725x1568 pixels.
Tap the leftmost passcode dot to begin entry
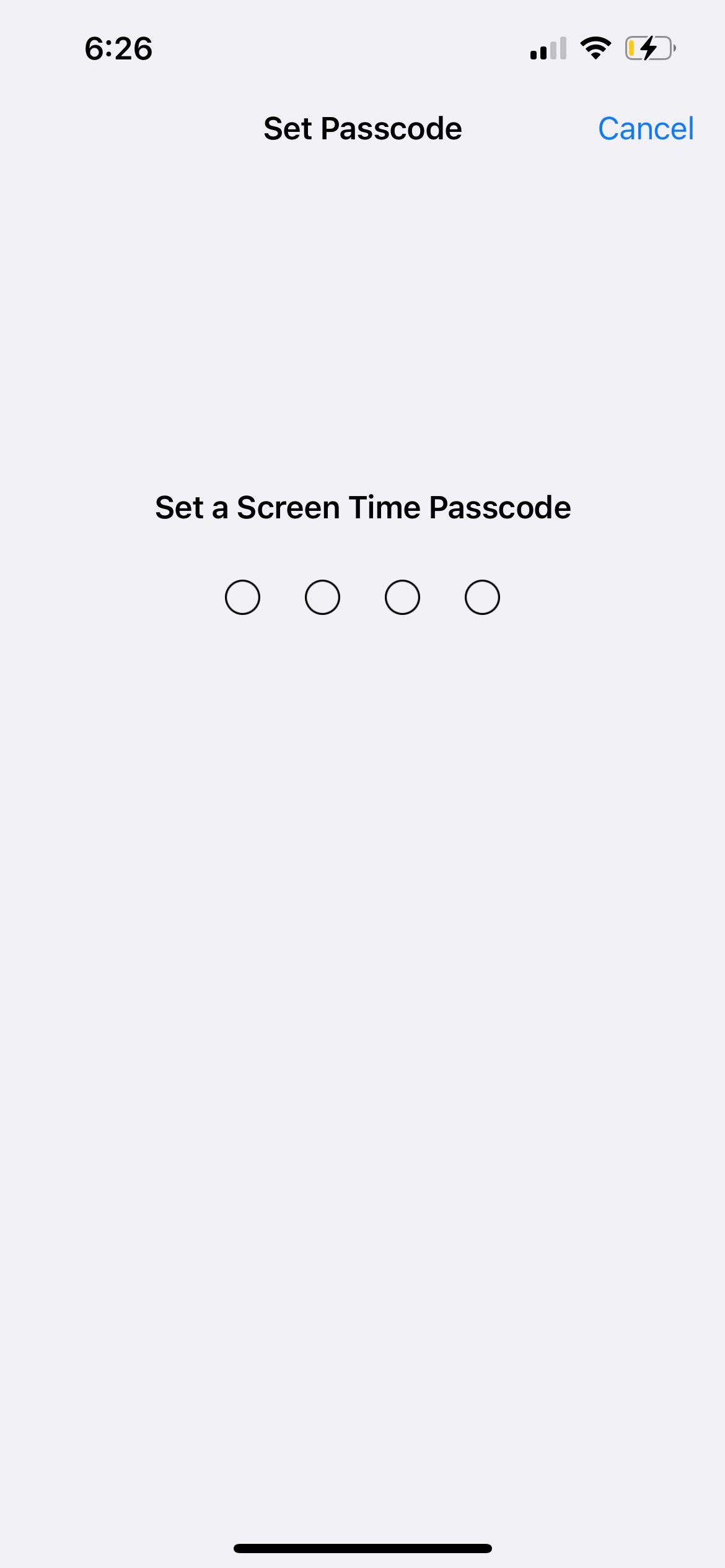[x=242, y=596]
